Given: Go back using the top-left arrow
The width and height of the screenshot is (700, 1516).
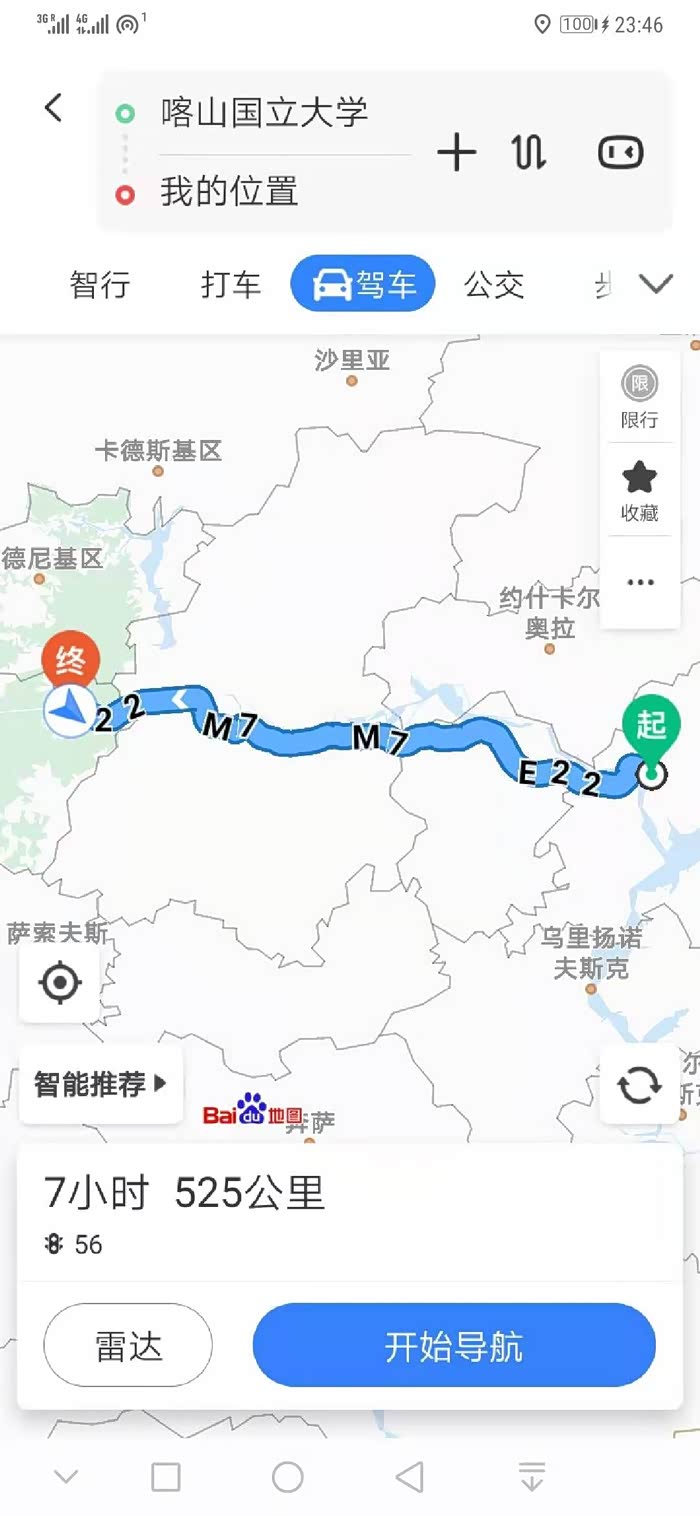Looking at the screenshot, I should 54,108.
